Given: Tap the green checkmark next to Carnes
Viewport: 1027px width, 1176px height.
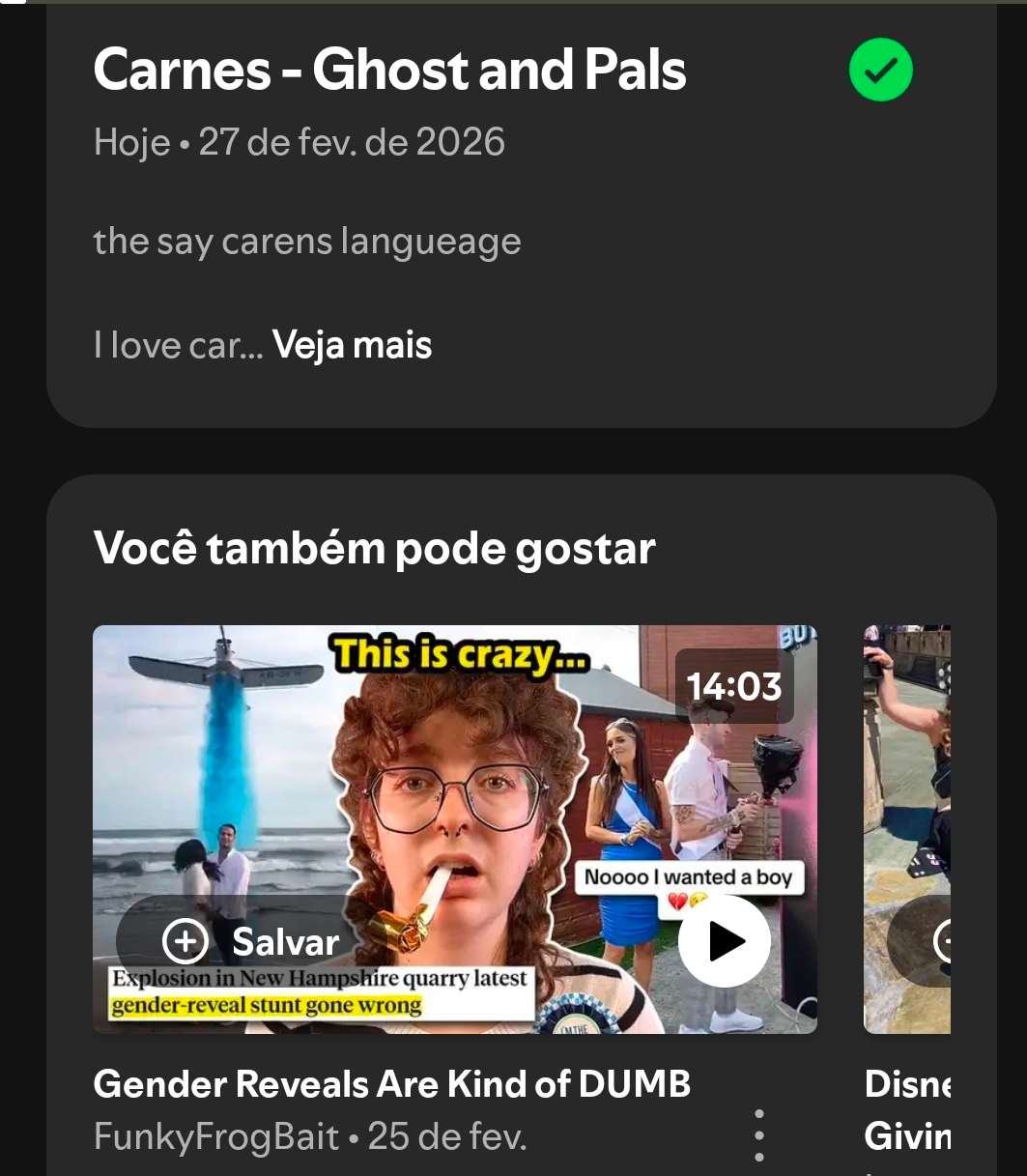Looking at the screenshot, I should tap(880, 70).
